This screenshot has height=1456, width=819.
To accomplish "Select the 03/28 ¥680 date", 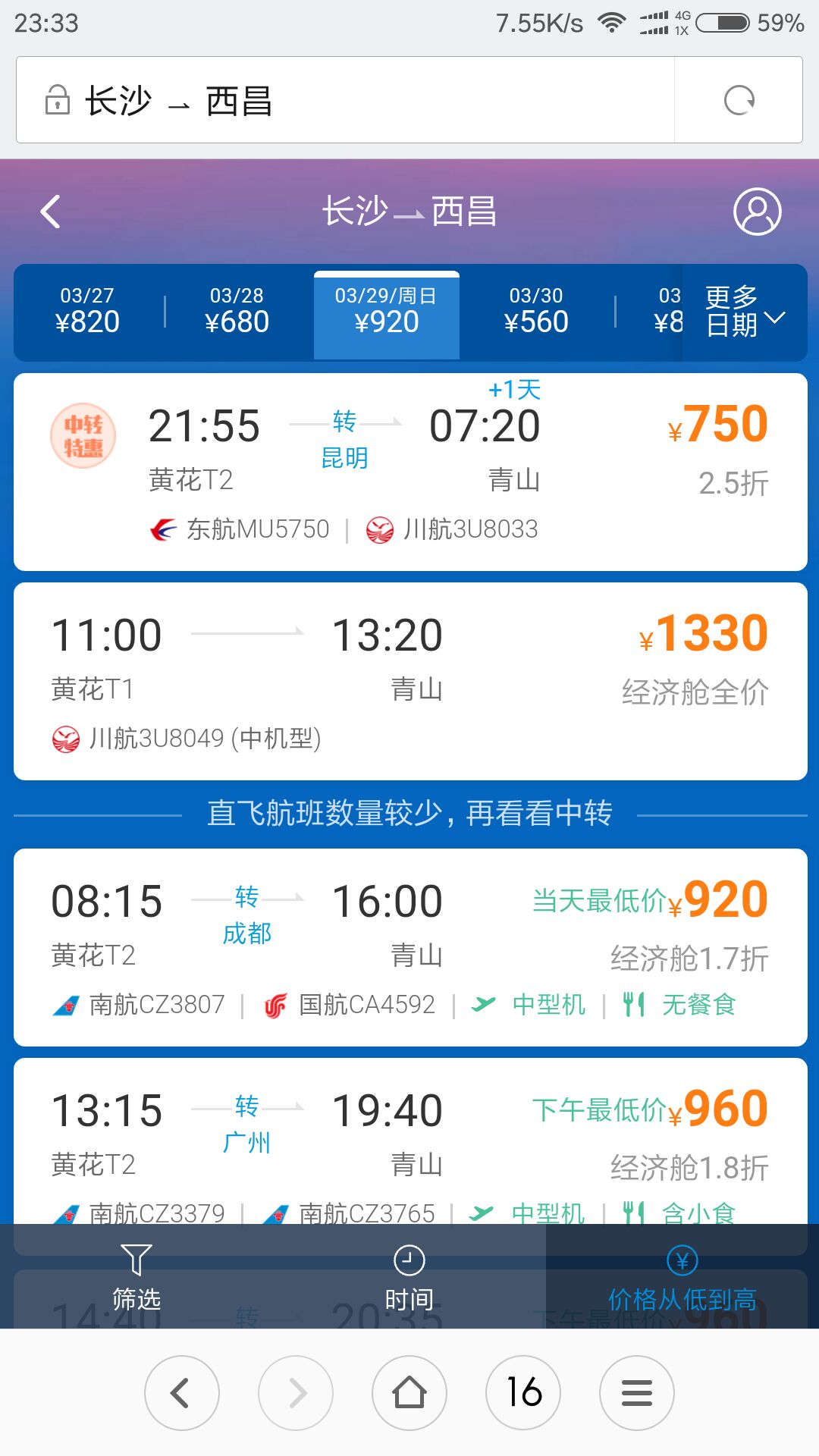I will click(x=237, y=312).
